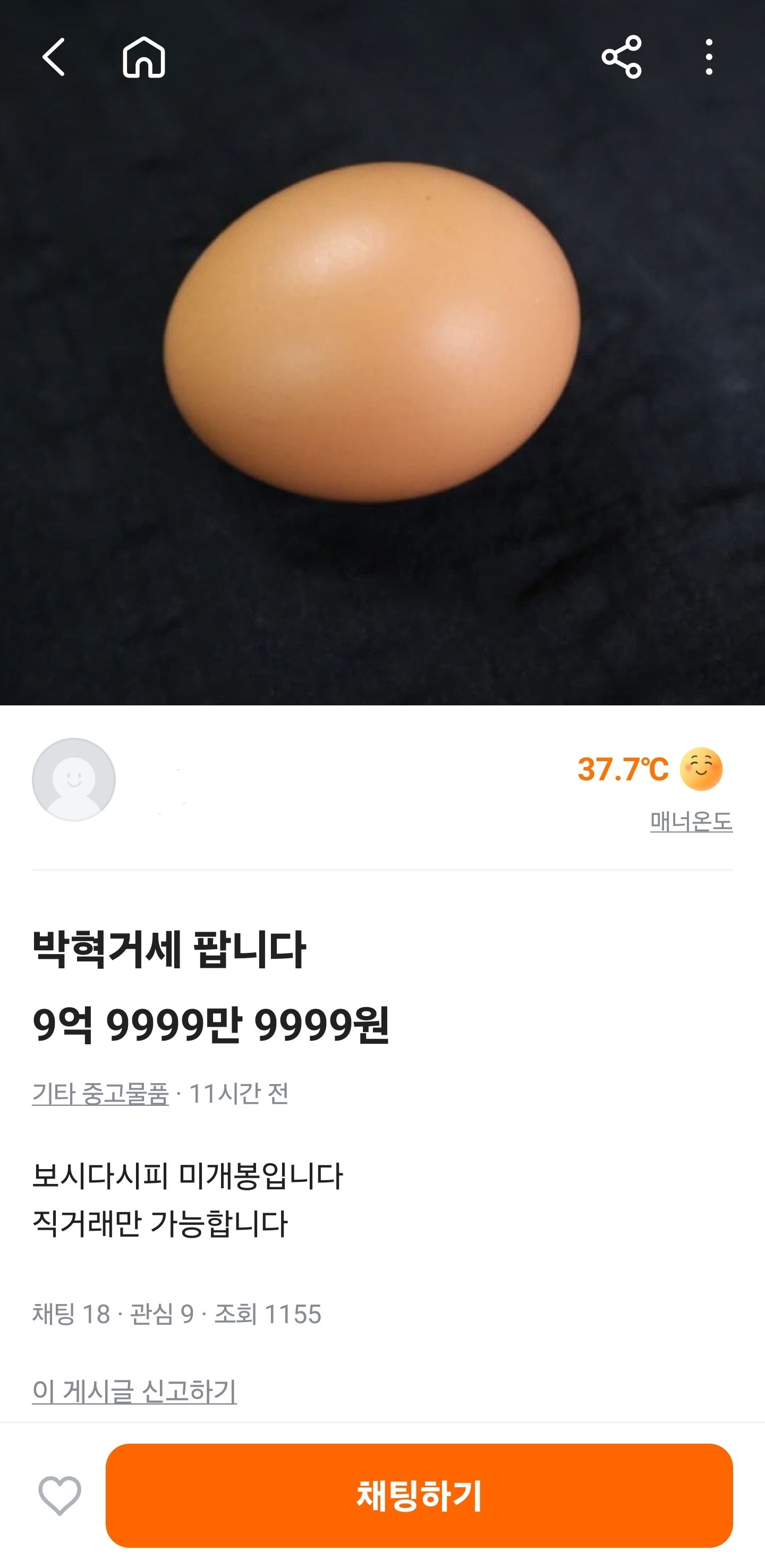Report this post via 이 게시글 신고하기

pos(134,1392)
